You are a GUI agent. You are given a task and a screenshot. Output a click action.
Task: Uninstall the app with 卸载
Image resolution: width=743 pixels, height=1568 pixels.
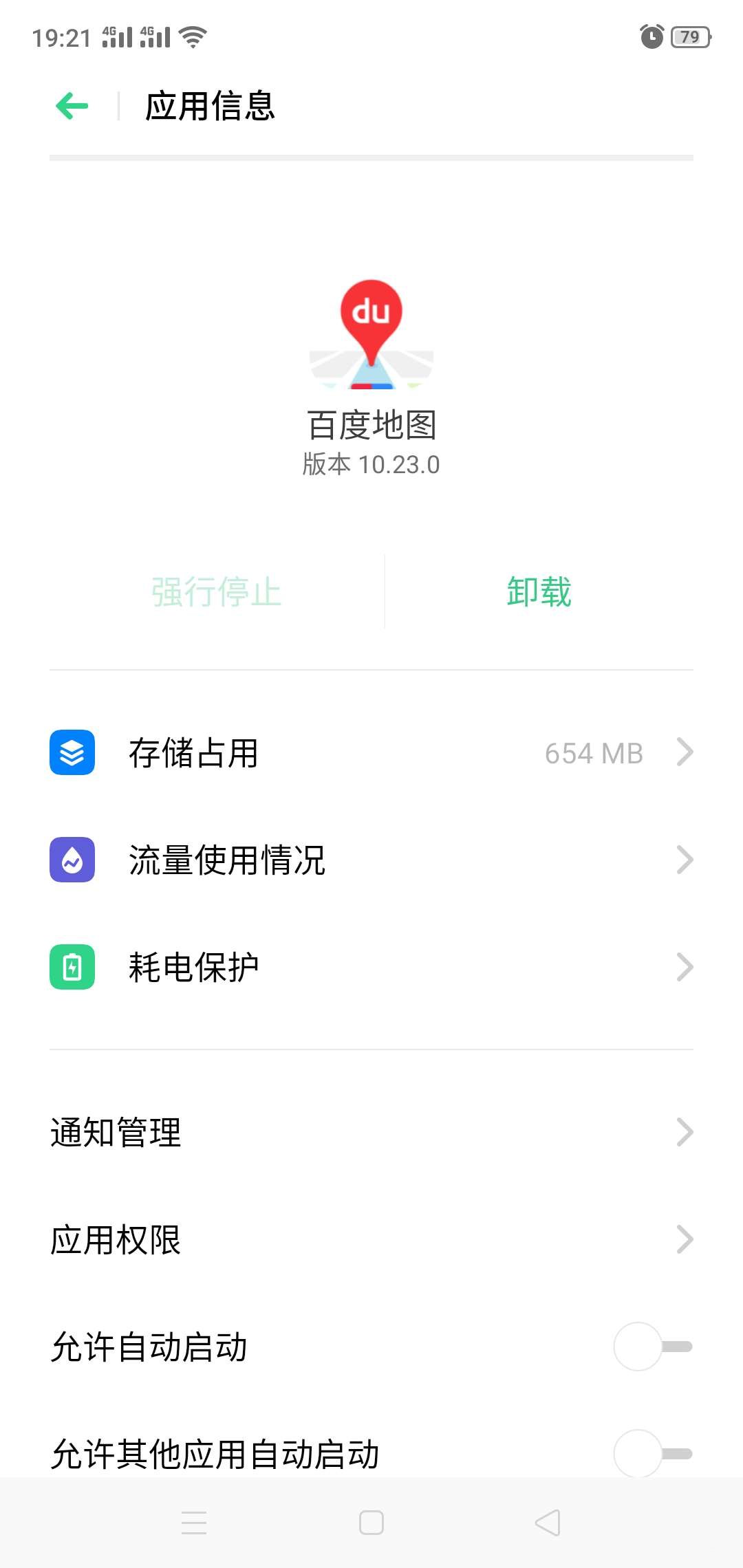click(539, 591)
